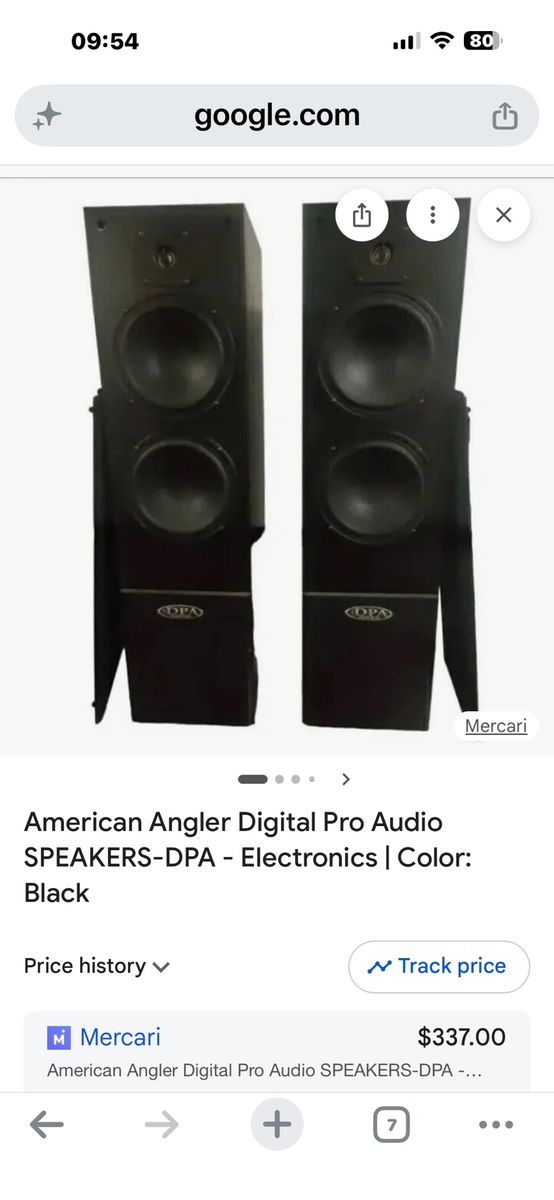View the 7 open tabs
This screenshot has width=554, height=1200.
[x=391, y=1126]
